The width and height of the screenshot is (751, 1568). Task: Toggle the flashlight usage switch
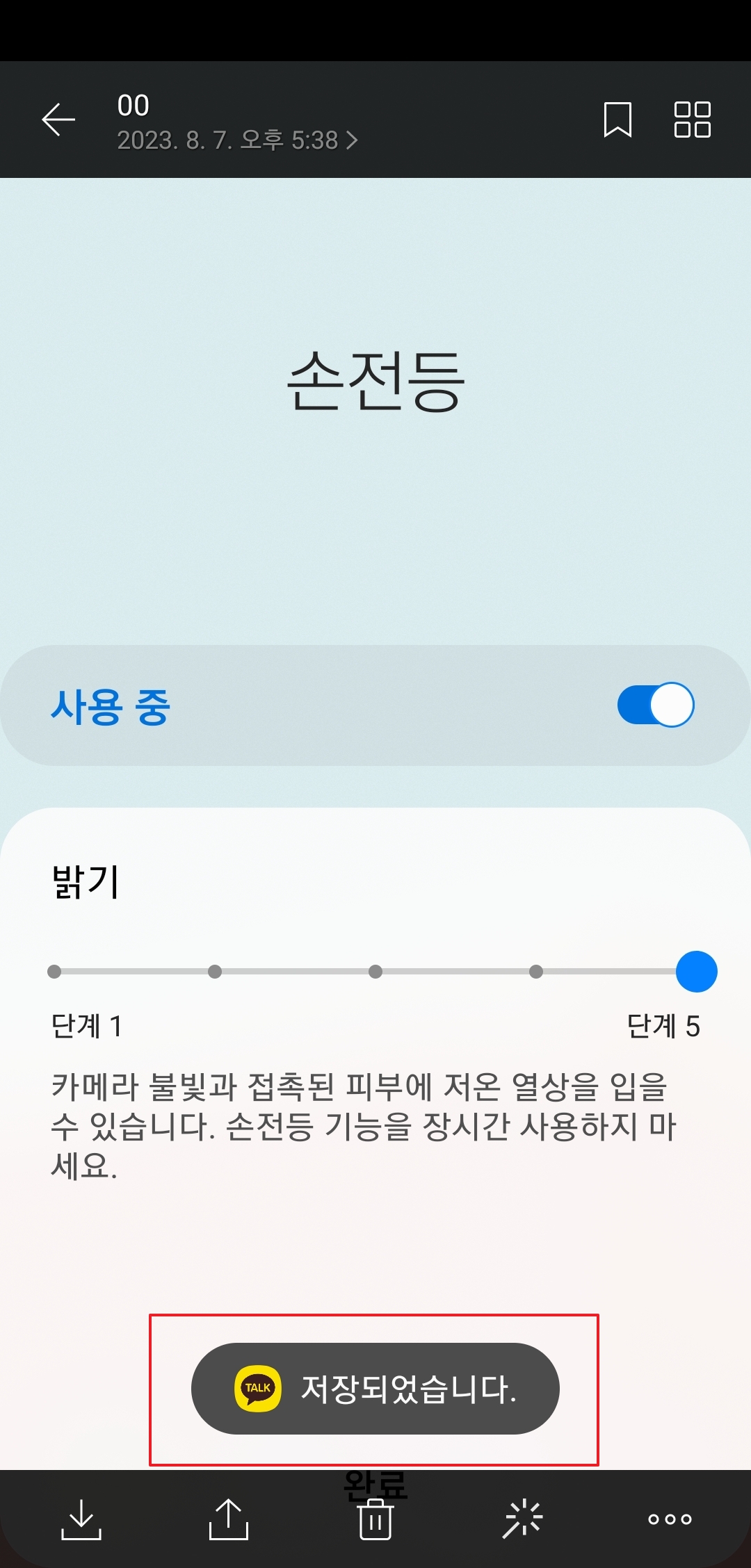click(x=655, y=704)
